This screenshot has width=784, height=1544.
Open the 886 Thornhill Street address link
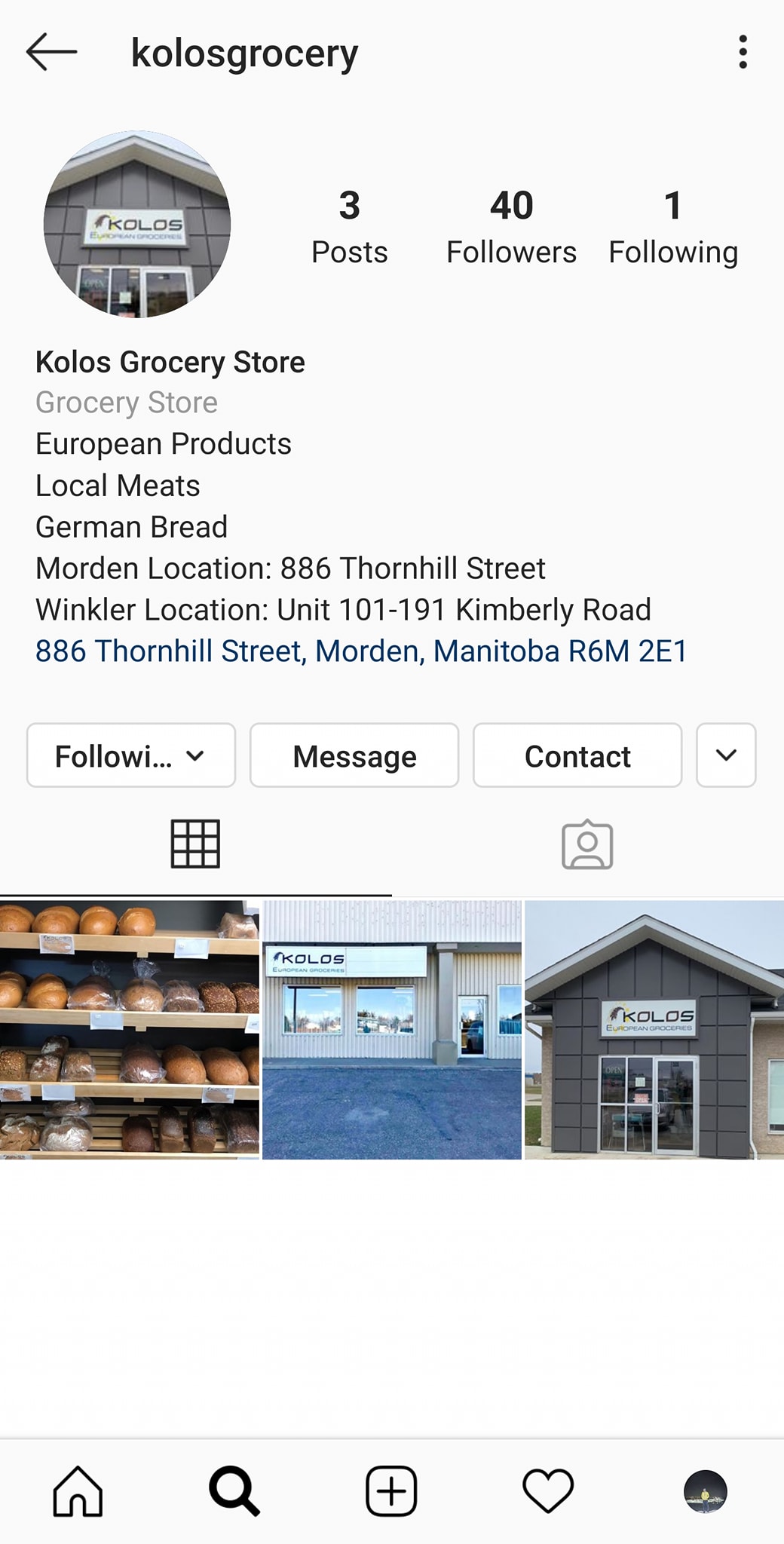[x=361, y=651]
